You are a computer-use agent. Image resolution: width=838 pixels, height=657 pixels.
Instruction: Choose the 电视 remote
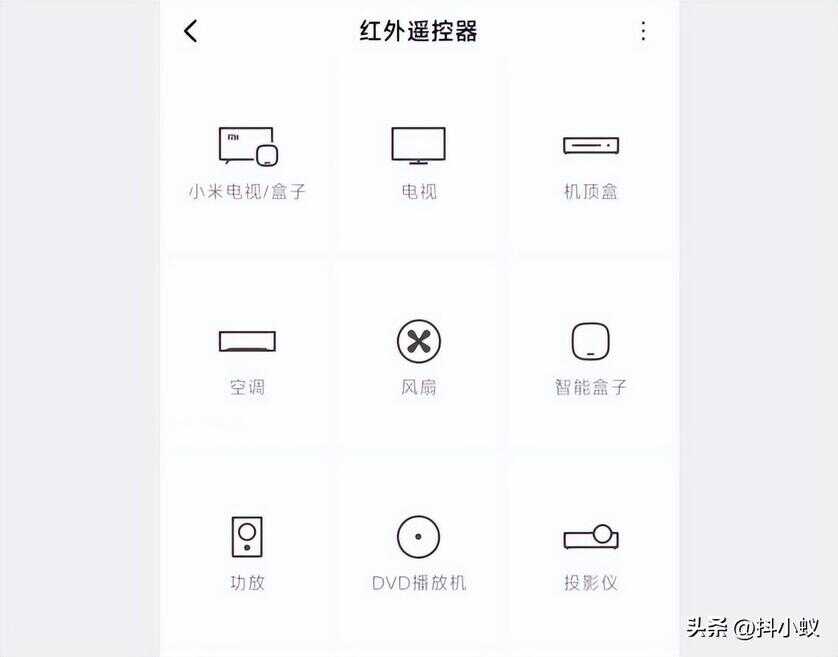[x=418, y=160]
